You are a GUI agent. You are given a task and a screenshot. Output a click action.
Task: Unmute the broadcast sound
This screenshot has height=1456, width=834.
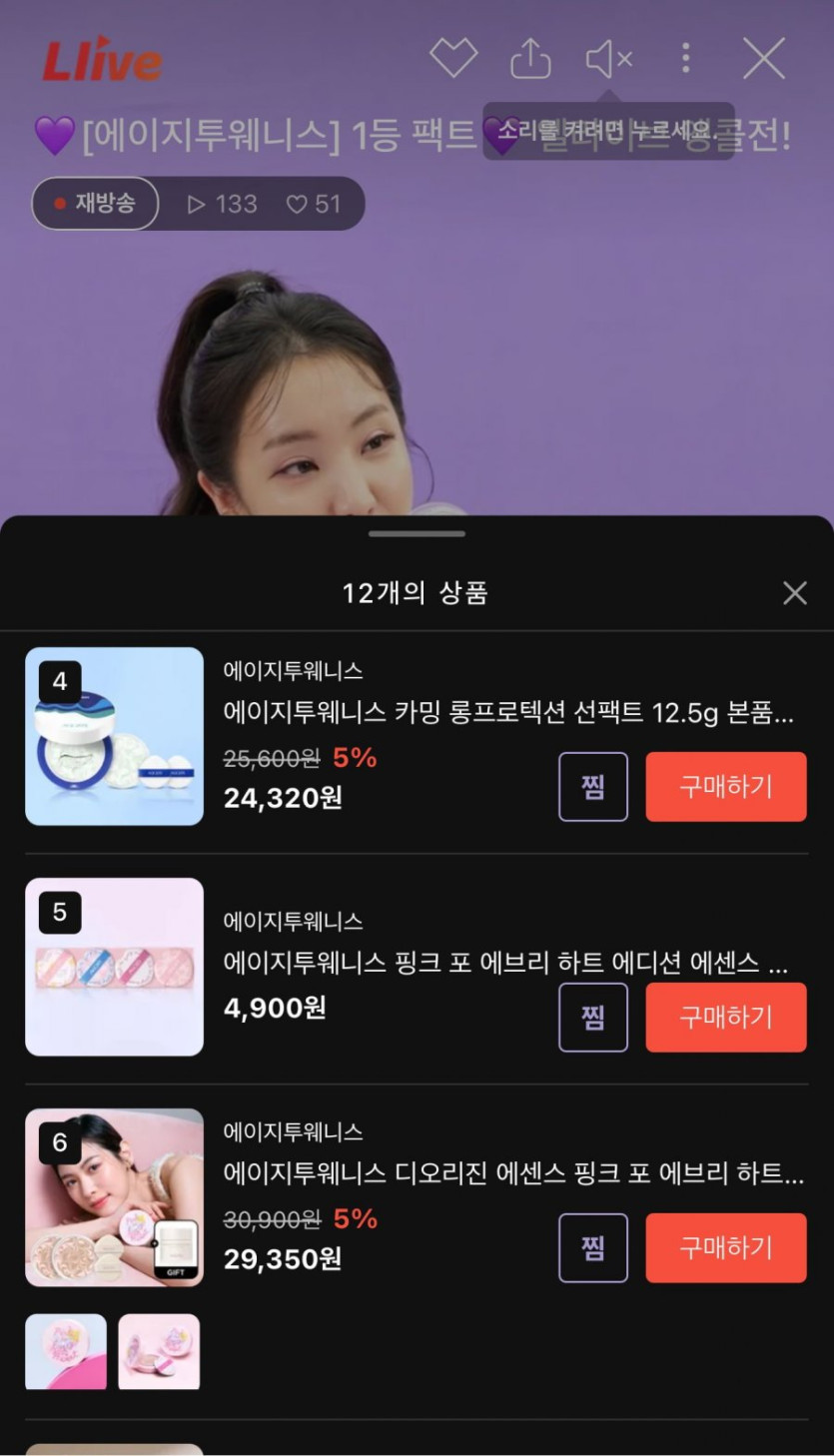coord(608,59)
